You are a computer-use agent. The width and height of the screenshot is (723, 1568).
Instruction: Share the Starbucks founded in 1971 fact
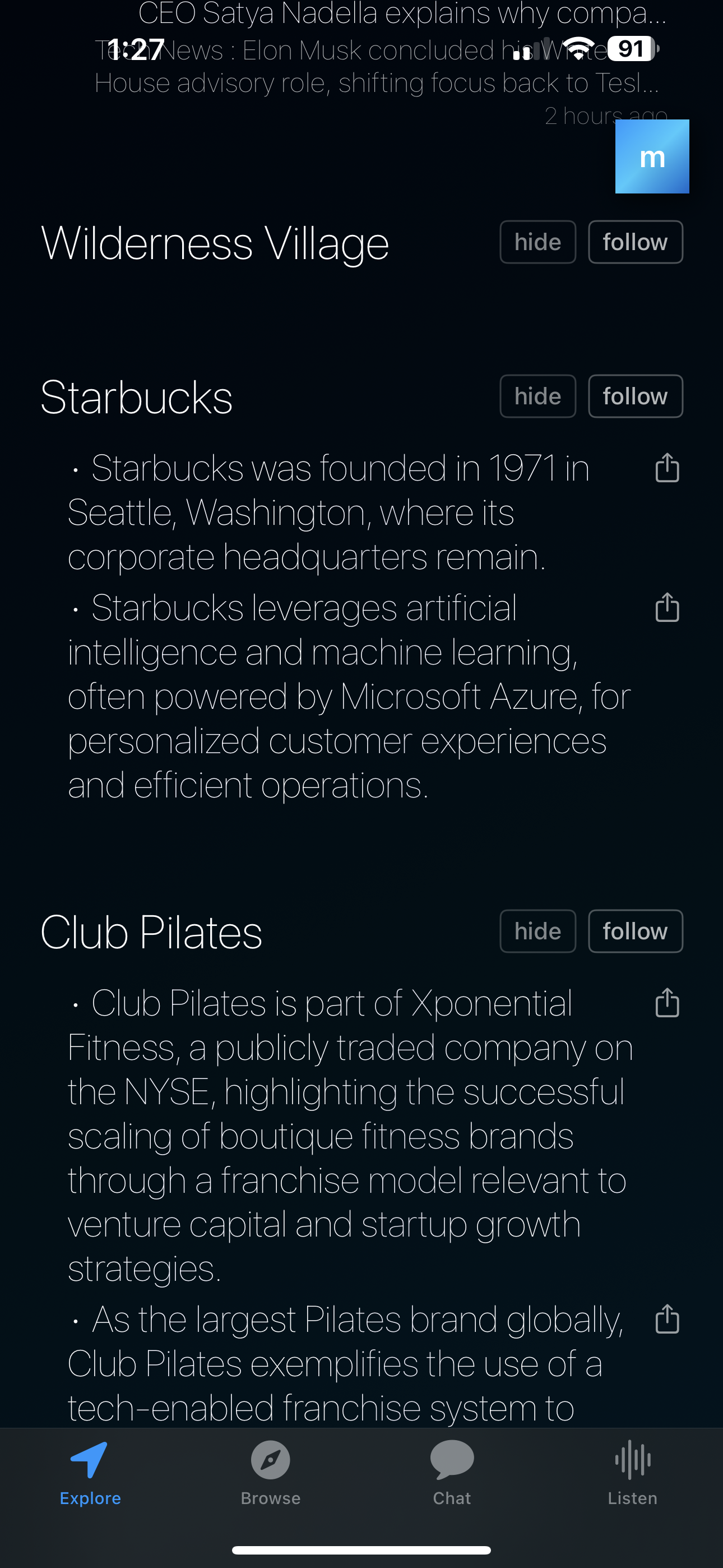pyautogui.click(x=667, y=468)
